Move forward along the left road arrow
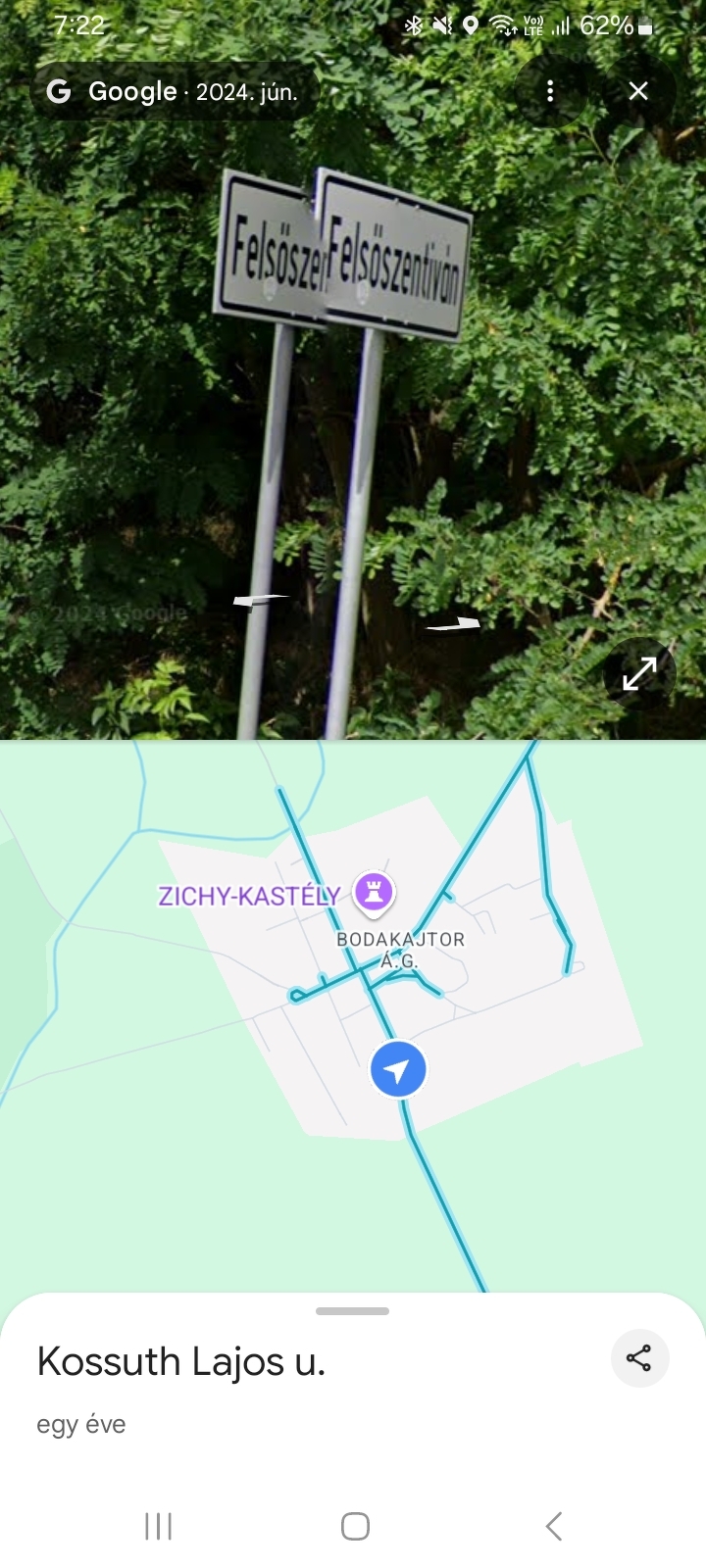This screenshot has width=706, height=1568. 260,600
